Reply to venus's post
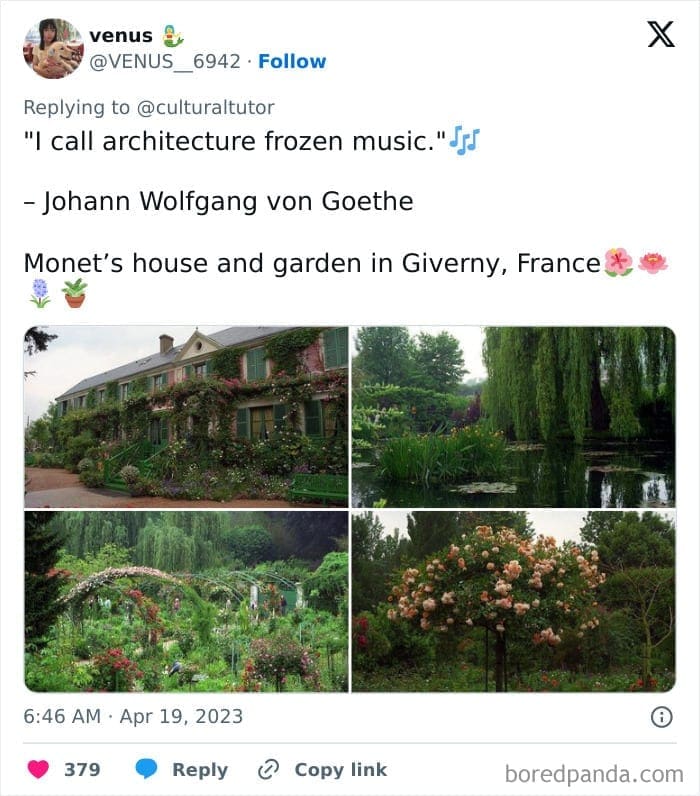700x796 pixels. coord(182,769)
